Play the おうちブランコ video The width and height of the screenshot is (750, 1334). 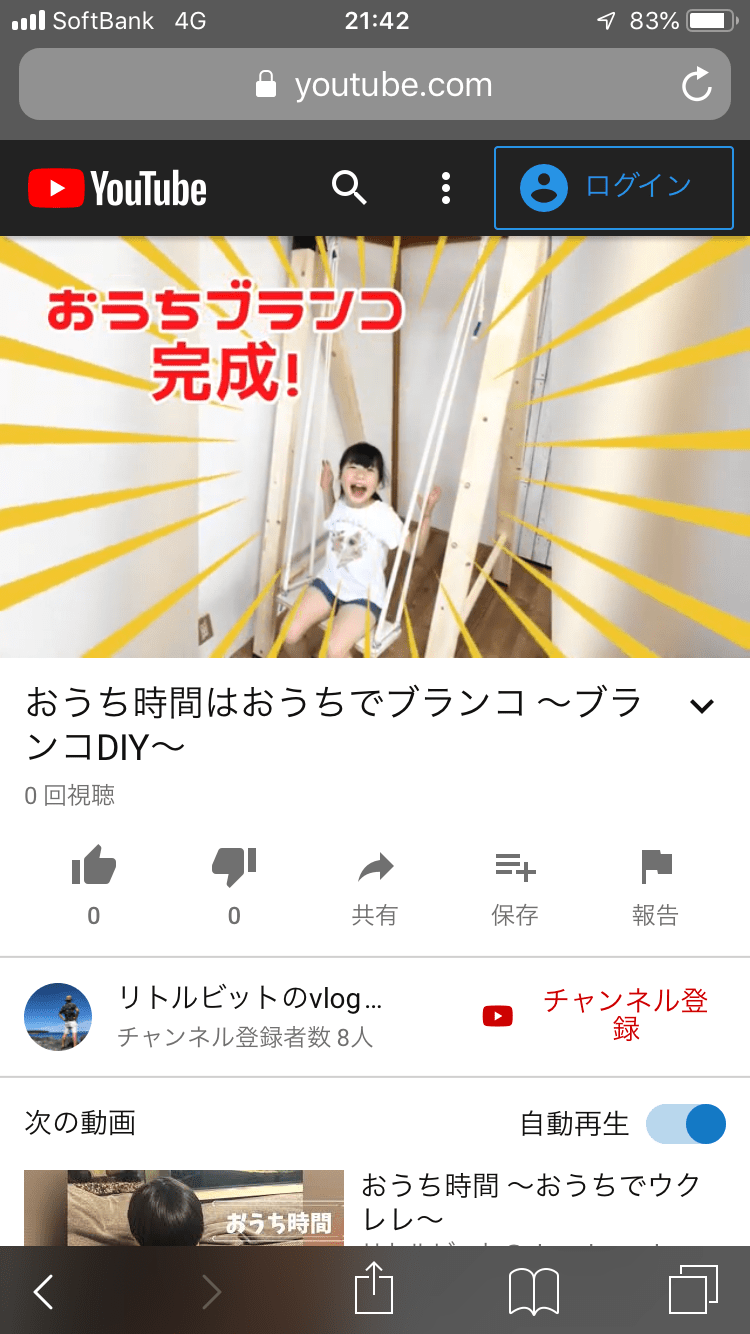click(375, 447)
